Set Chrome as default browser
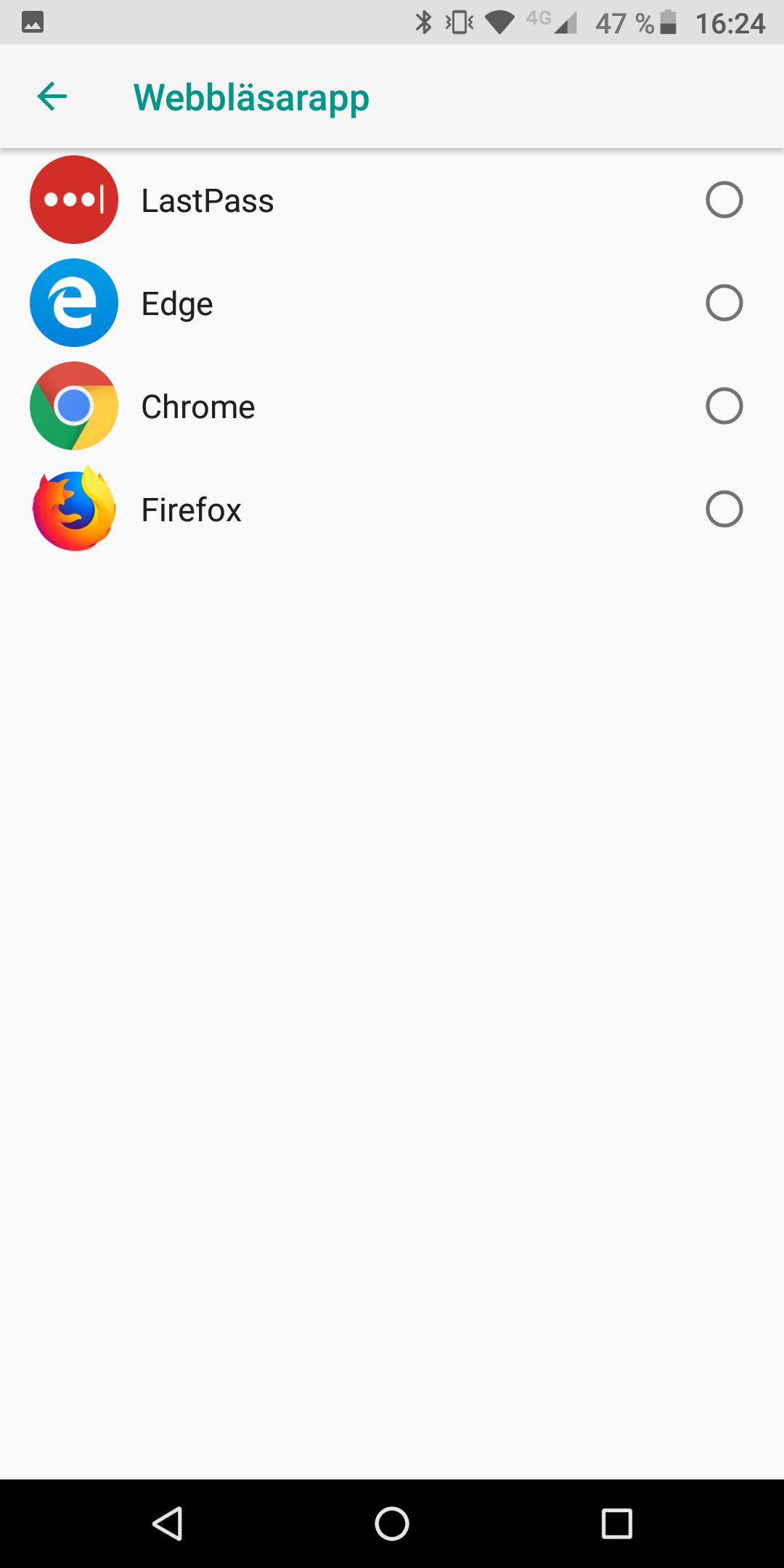This screenshot has height=1568, width=784. (724, 407)
